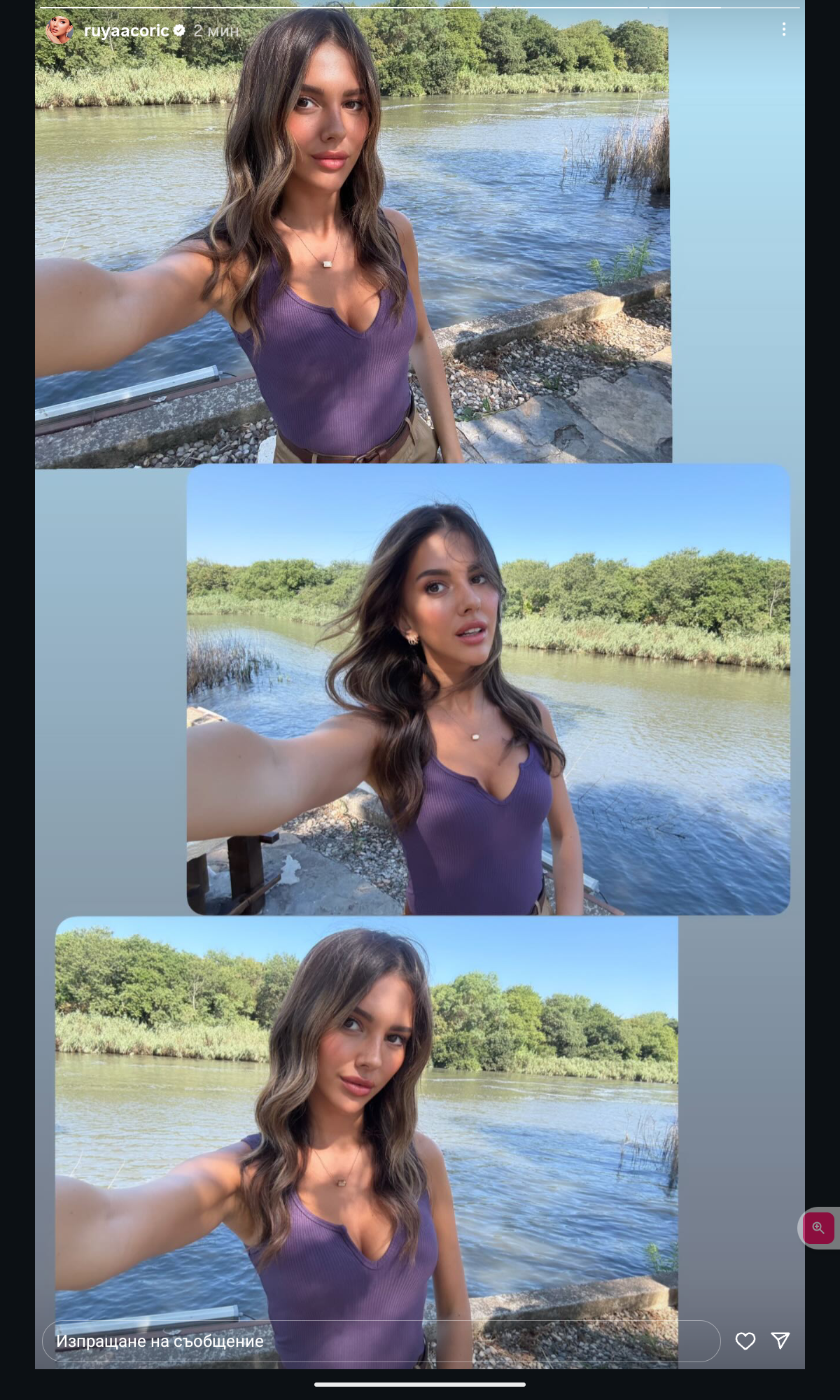Screen dimensions: 840x1400
Task: Open ruyaacoric's profile picture
Action: (x=59, y=30)
